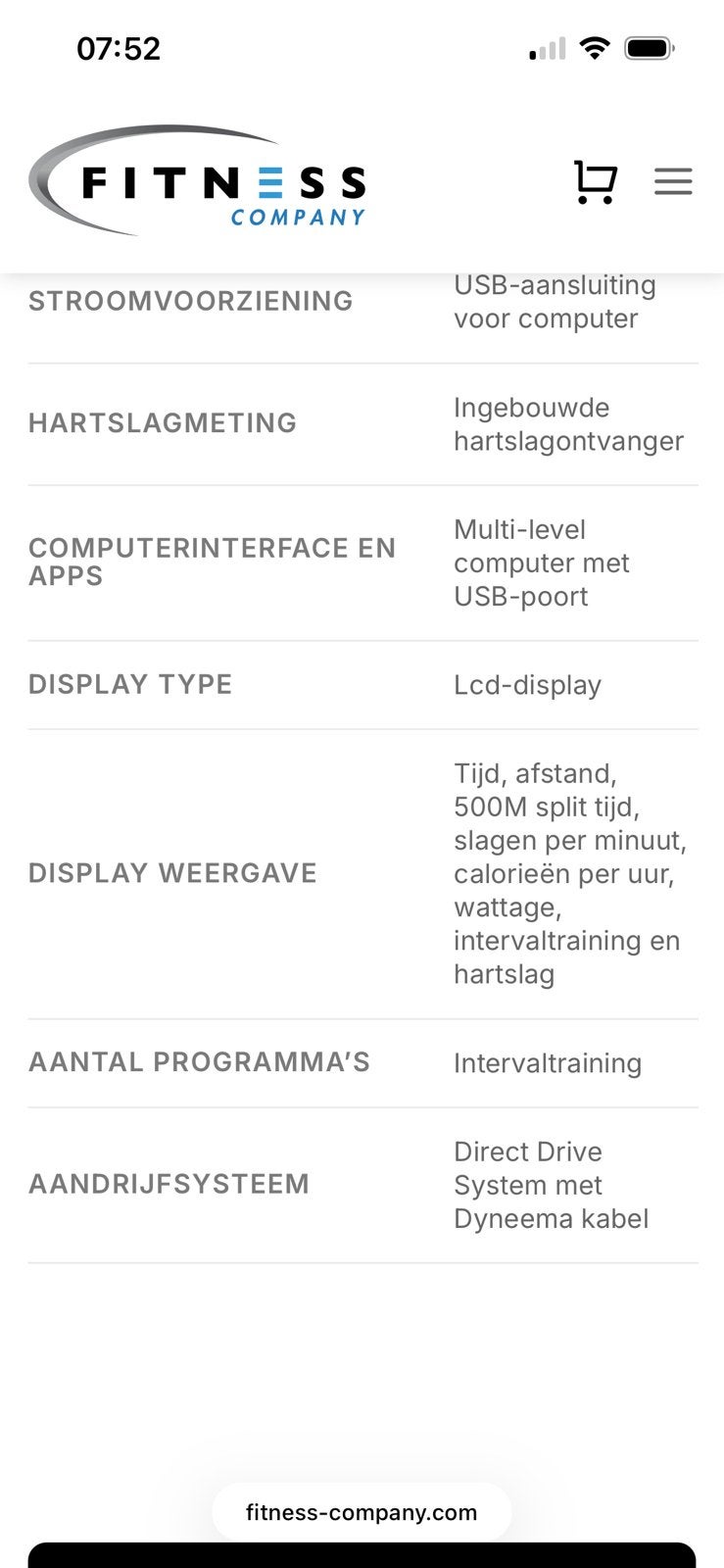The height and width of the screenshot is (1568, 724).
Task: Tap the fitness-company.com address pill
Action: (x=362, y=1512)
